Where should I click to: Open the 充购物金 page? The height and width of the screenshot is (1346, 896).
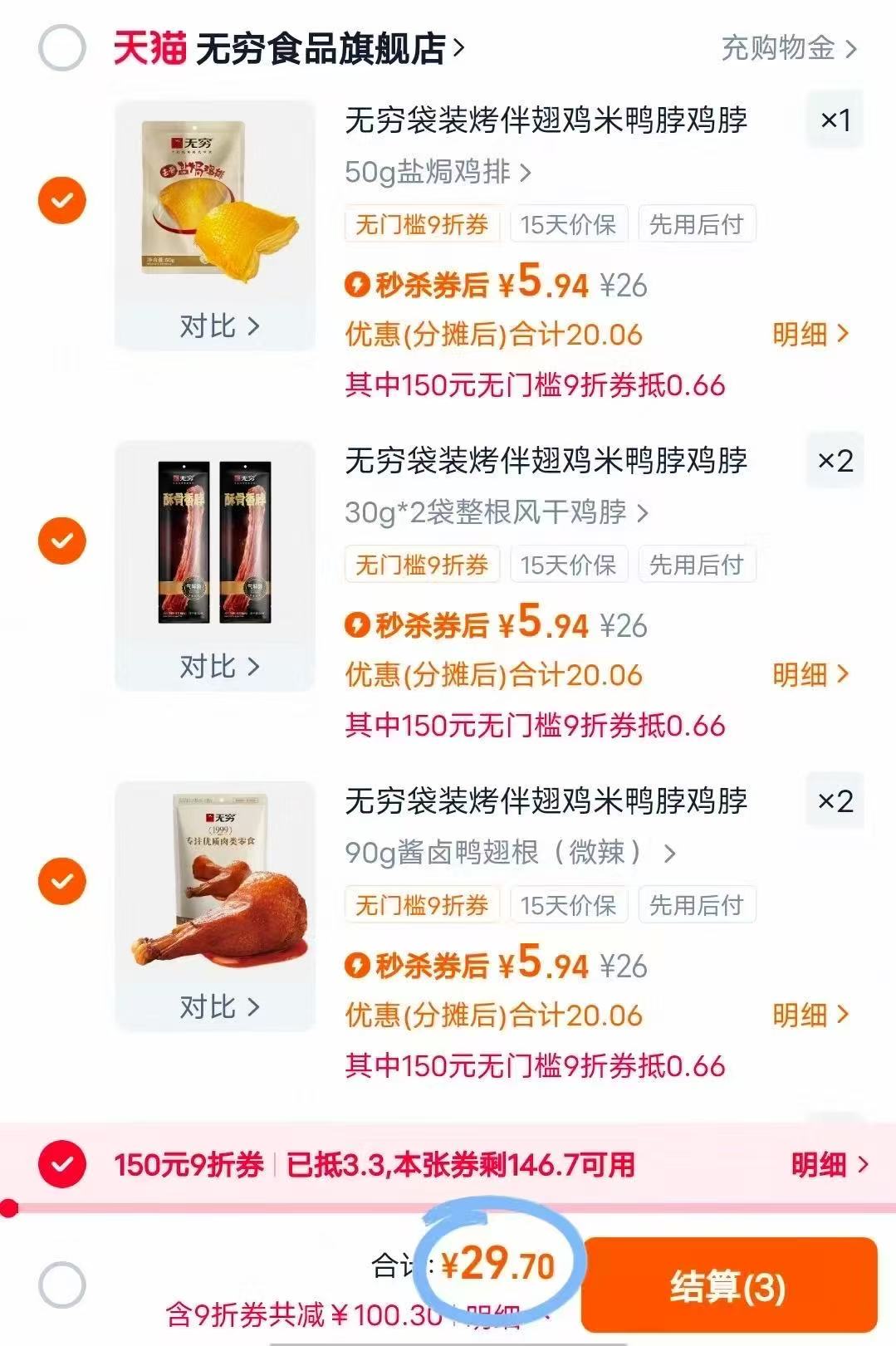(x=776, y=47)
